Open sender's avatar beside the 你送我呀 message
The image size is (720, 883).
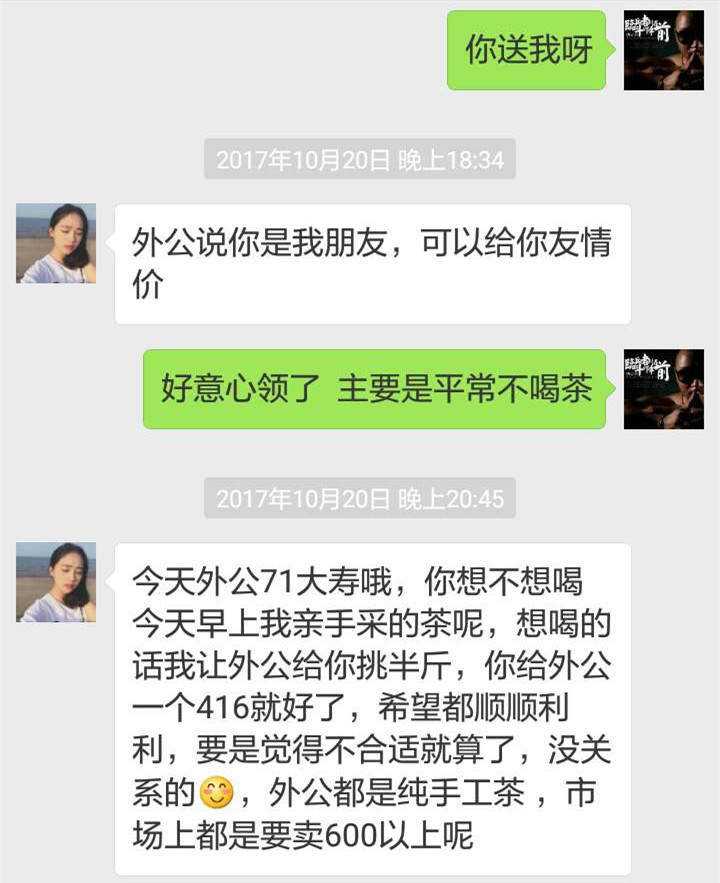663,50
